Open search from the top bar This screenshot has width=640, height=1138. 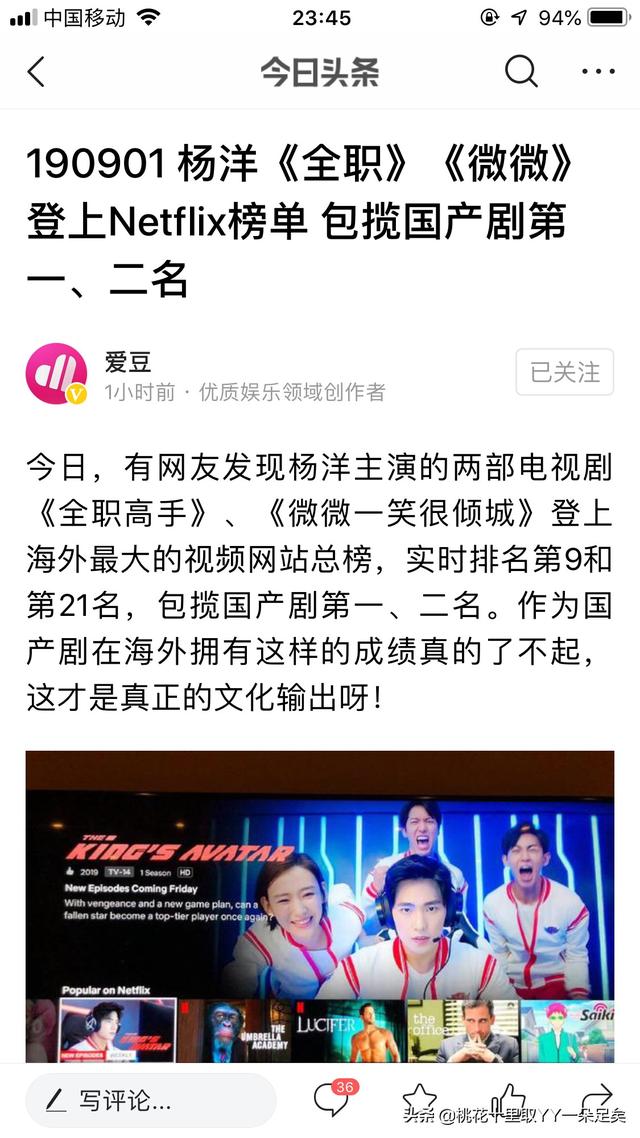point(521,72)
